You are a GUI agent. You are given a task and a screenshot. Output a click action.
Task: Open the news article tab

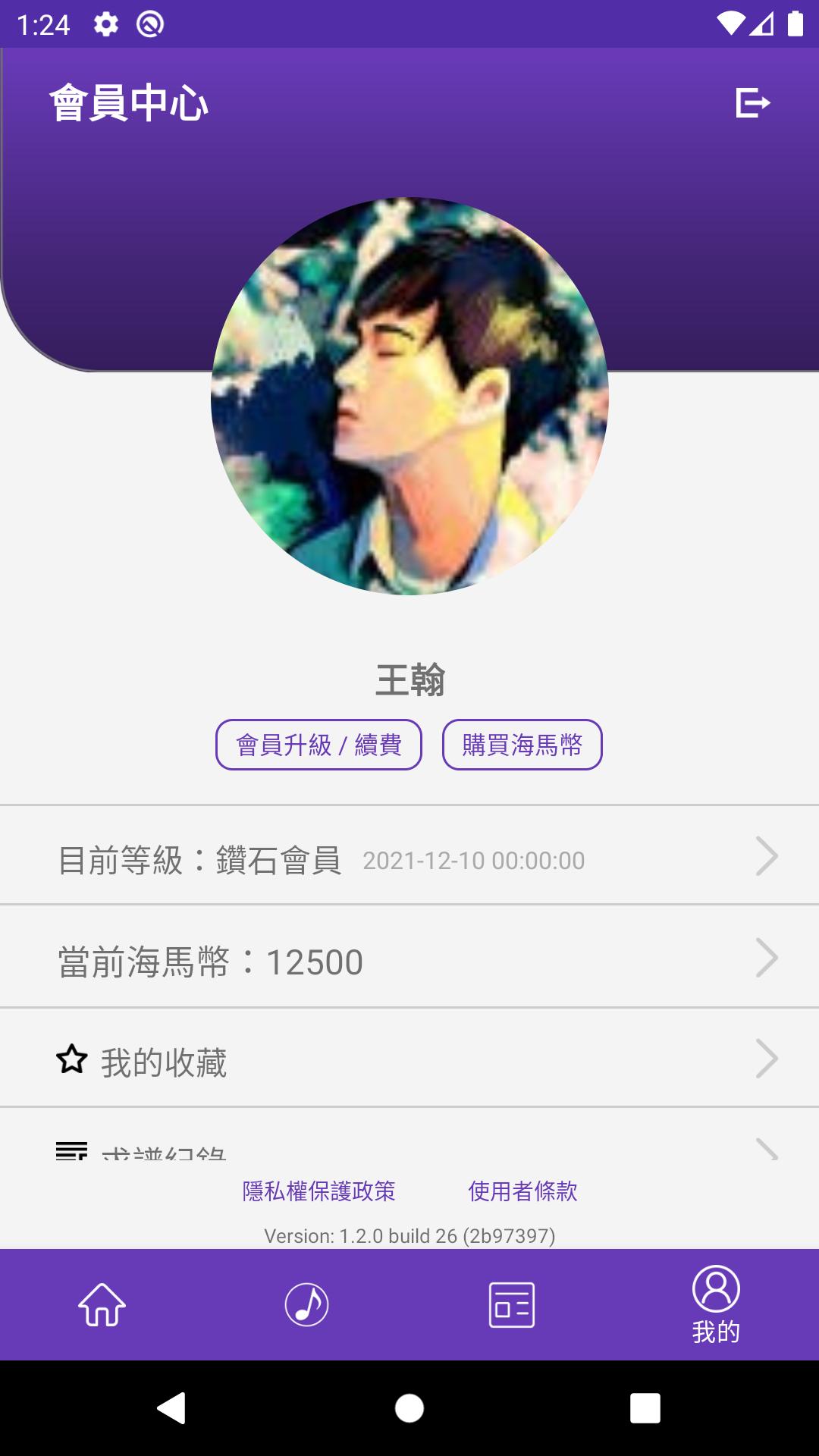click(512, 1304)
